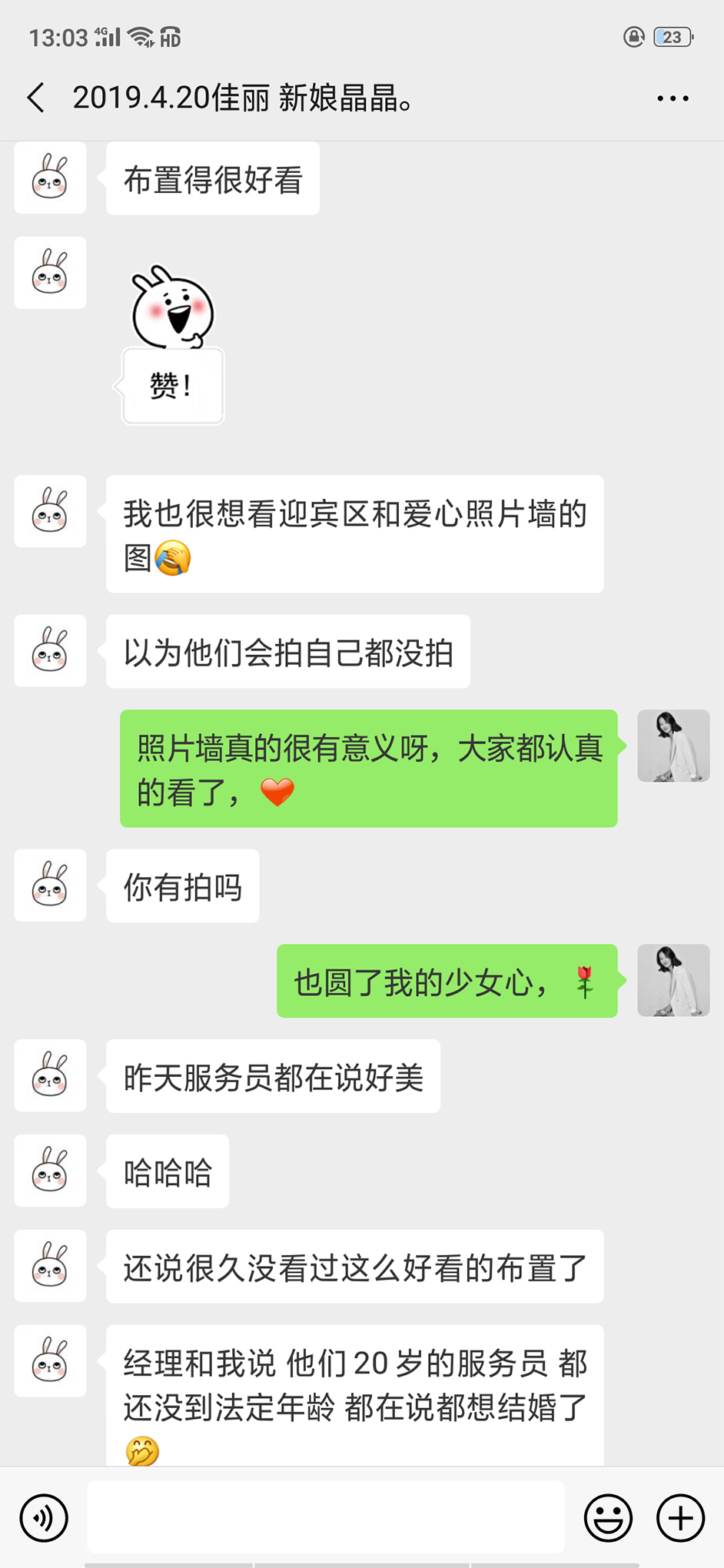This screenshot has height=1568, width=724.
Task: Go back using the top-left arrow
Action: (x=36, y=98)
